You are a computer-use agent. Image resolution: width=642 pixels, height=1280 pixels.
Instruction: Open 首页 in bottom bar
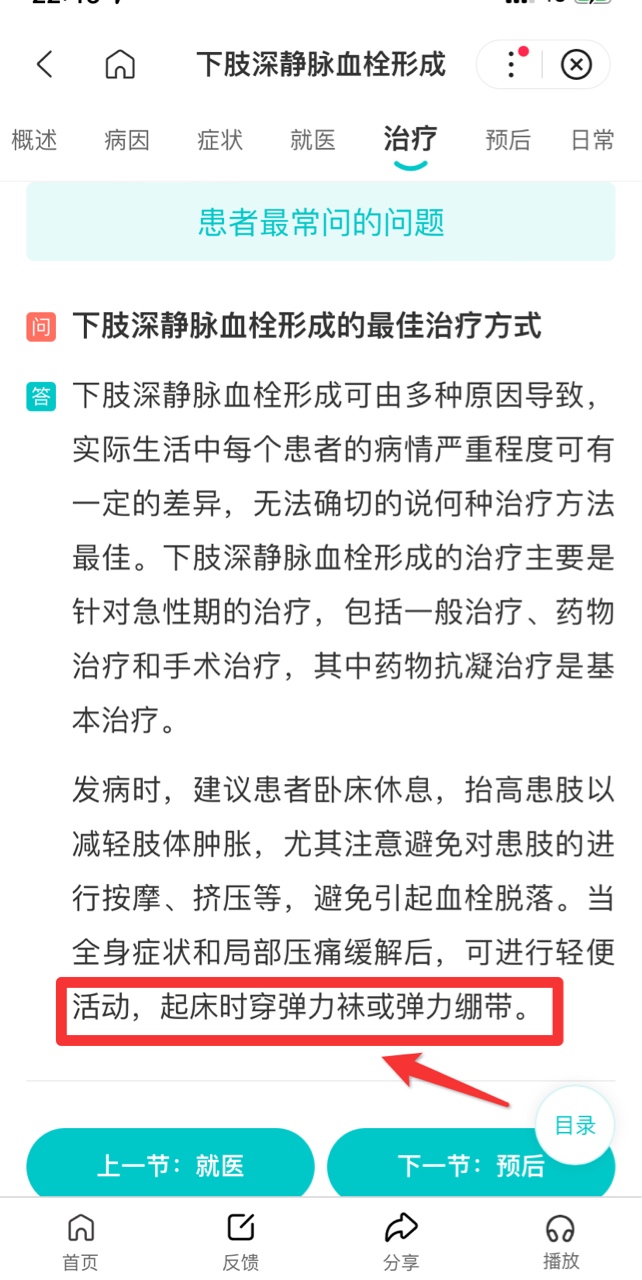[x=80, y=1240]
